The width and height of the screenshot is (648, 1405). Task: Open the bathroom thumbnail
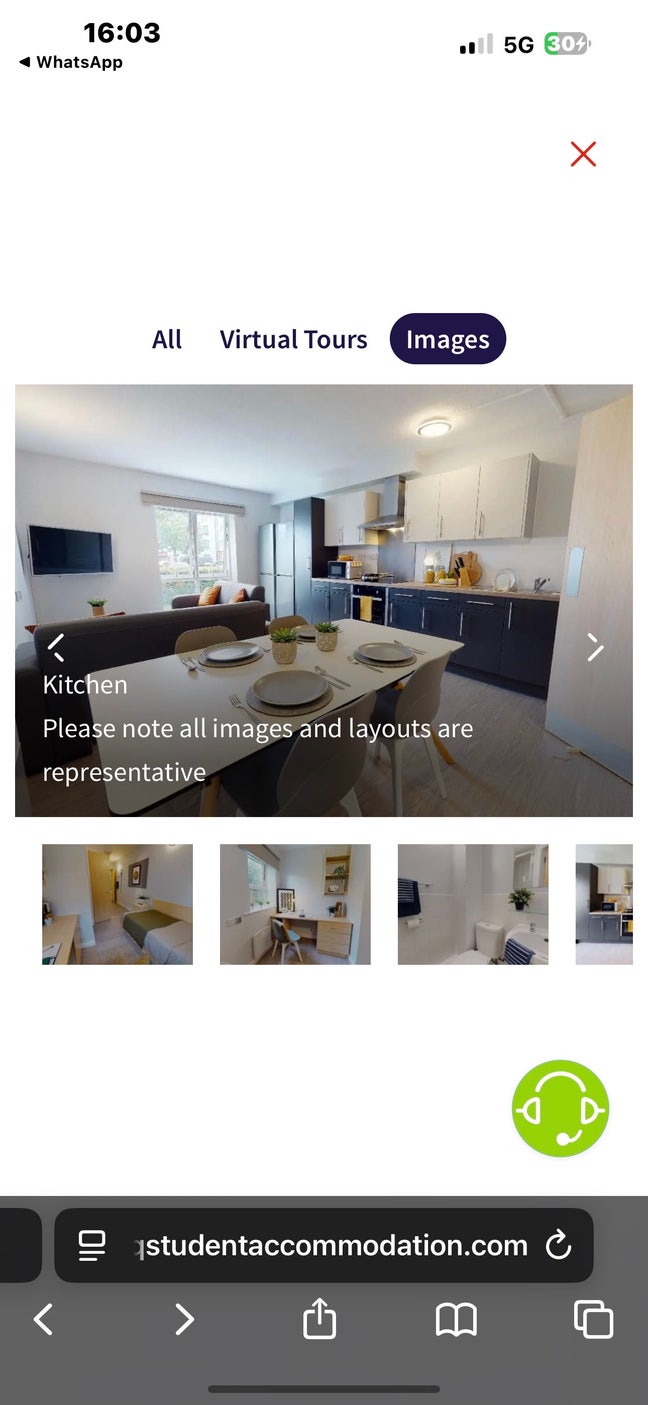click(x=473, y=904)
